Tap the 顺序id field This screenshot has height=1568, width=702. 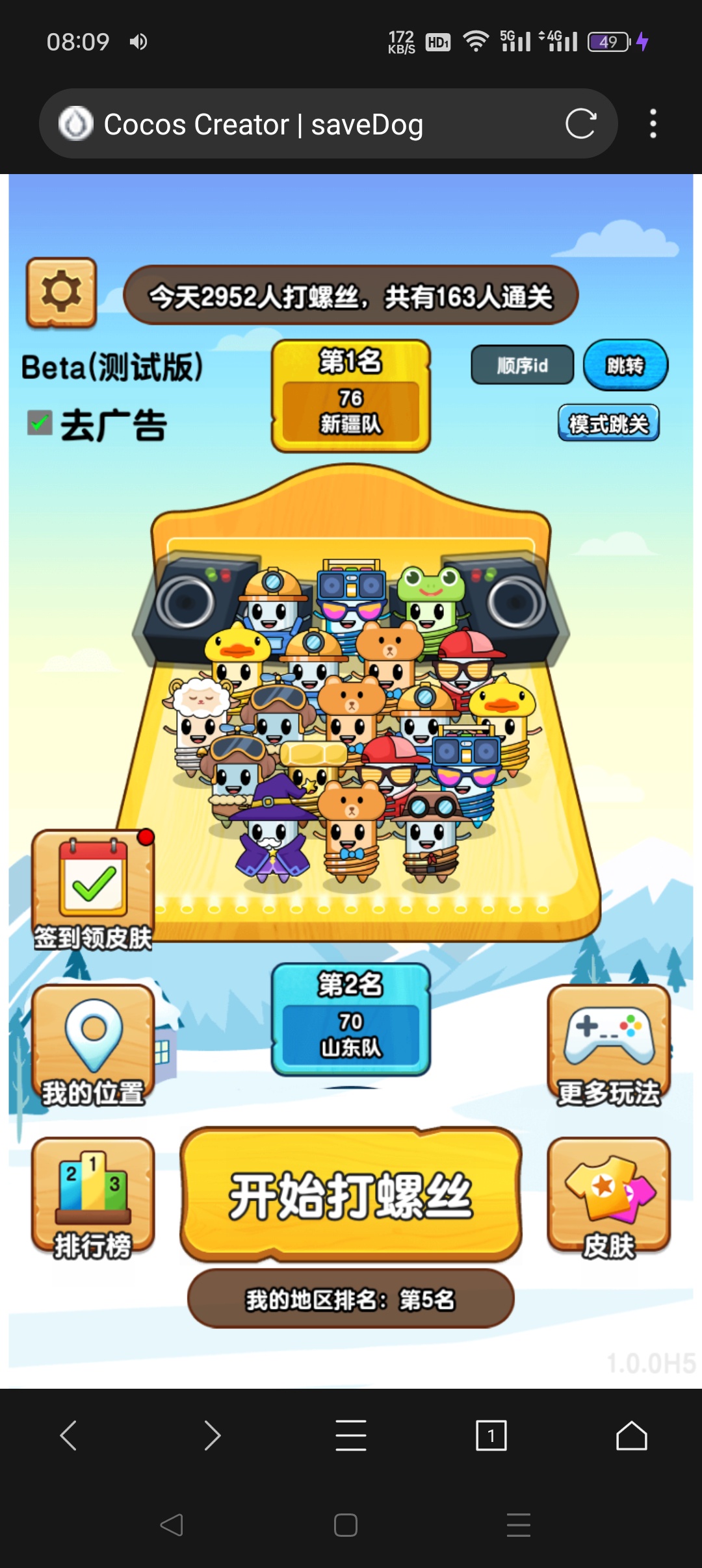pyautogui.click(x=522, y=365)
